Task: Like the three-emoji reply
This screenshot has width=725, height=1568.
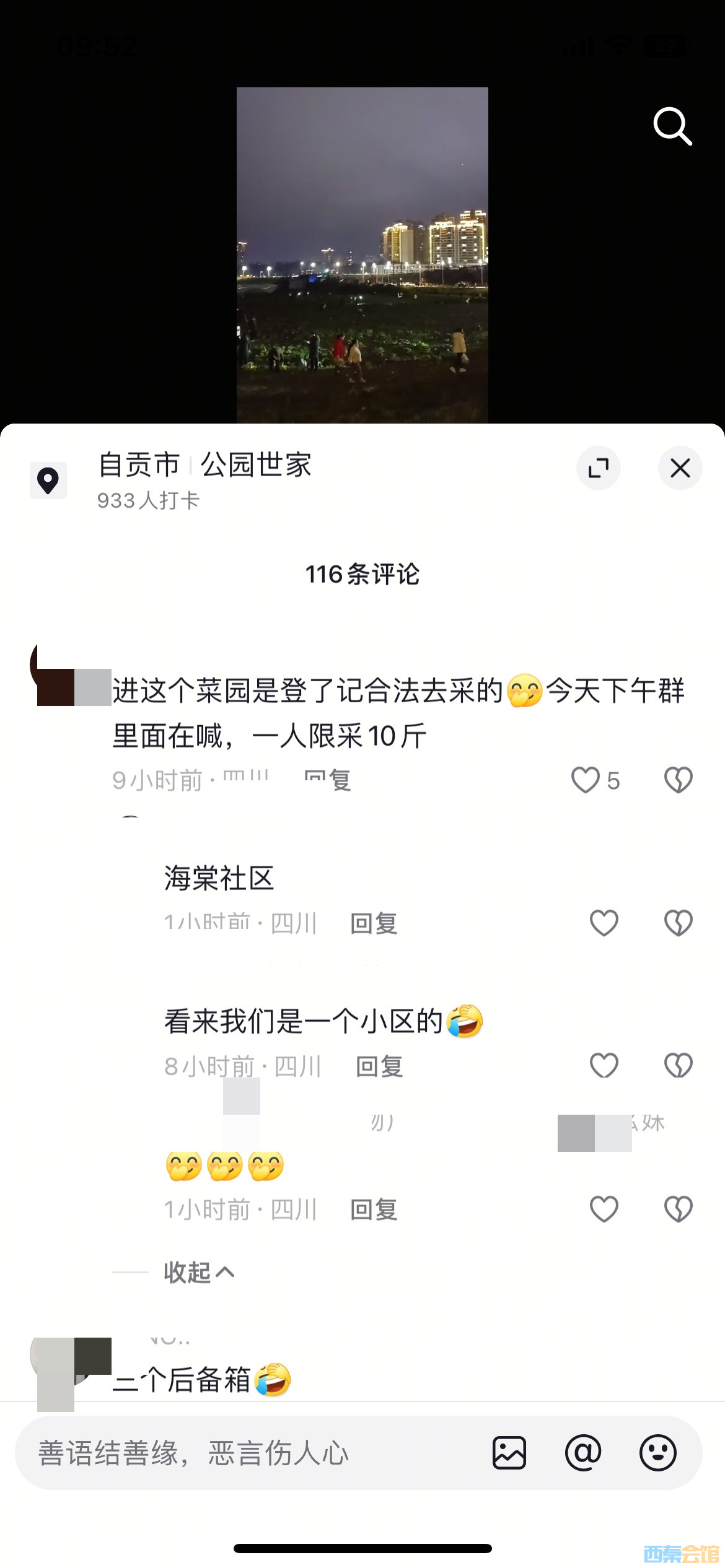Action: tap(604, 1209)
